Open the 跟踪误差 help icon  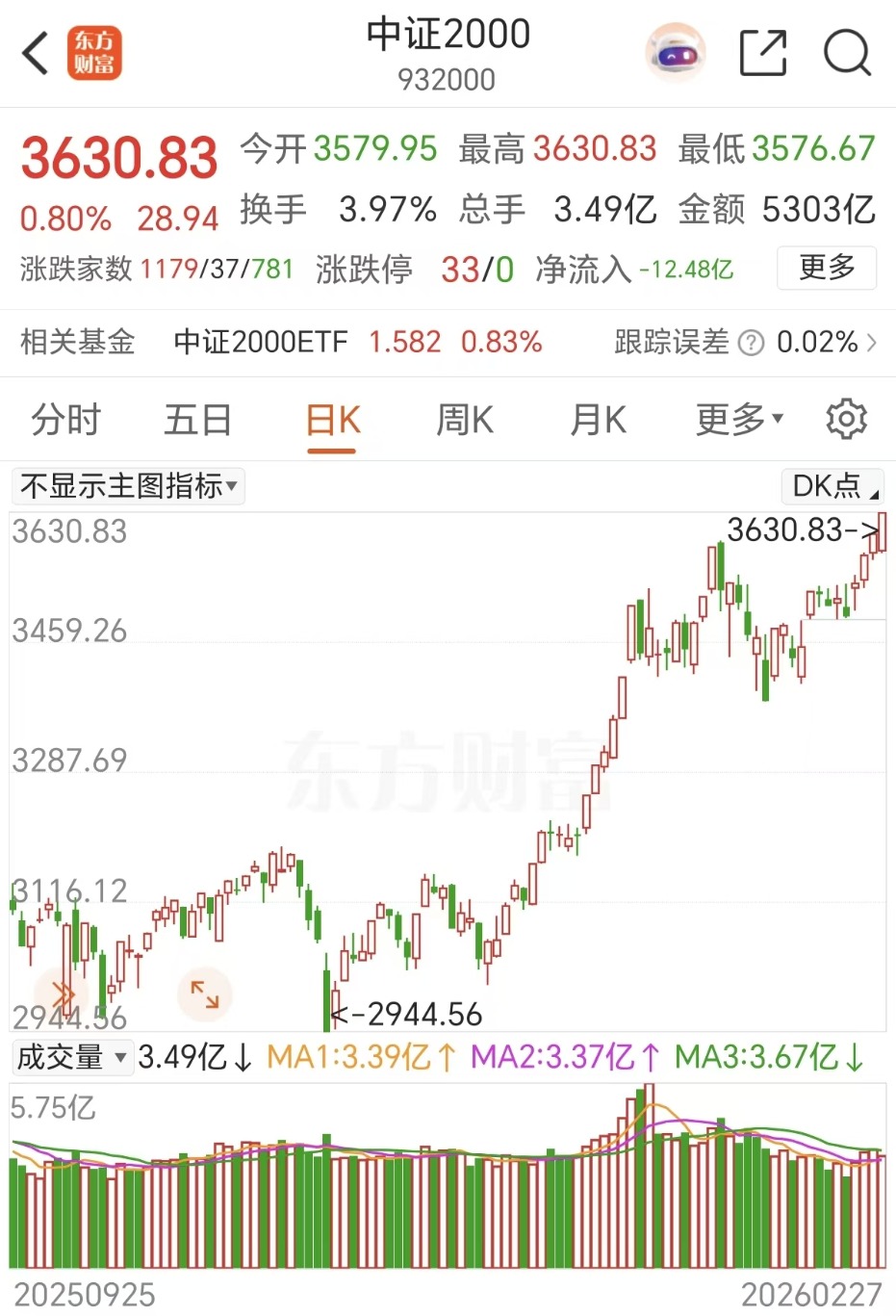click(751, 343)
